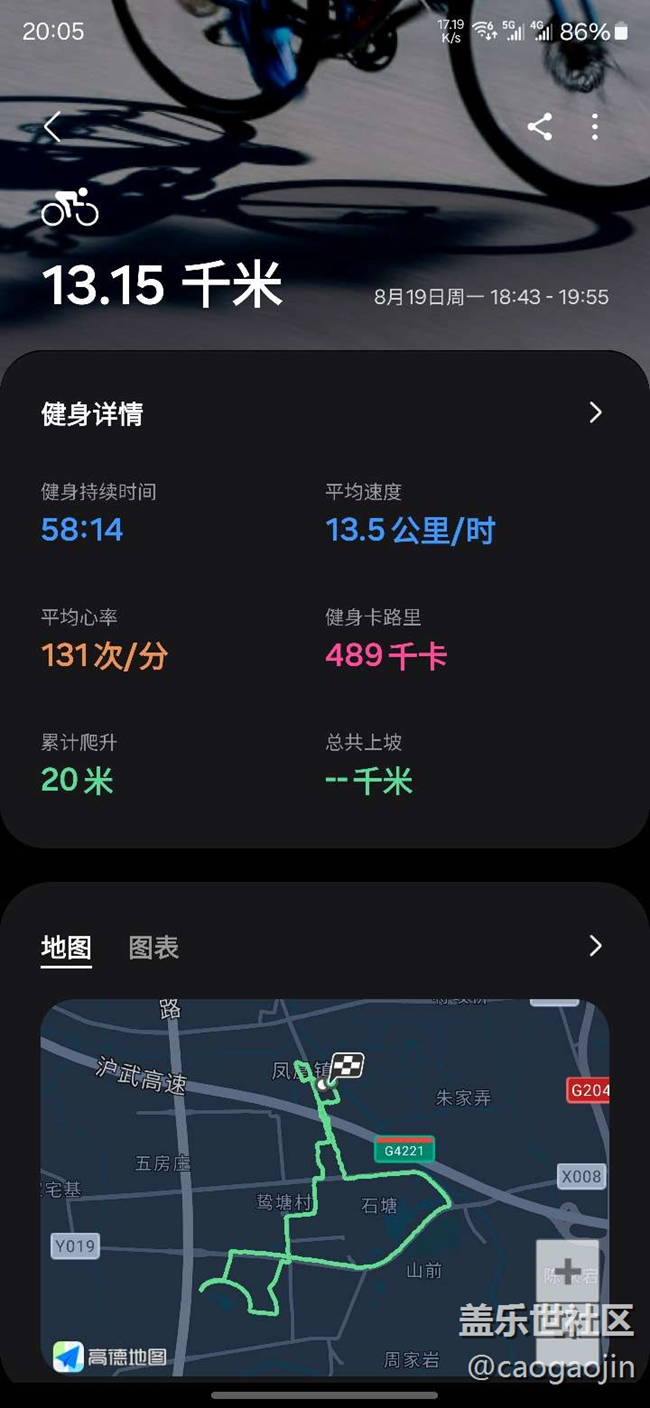Select the 地图 tab
Screen dimensions: 650x1408
(66, 948)
